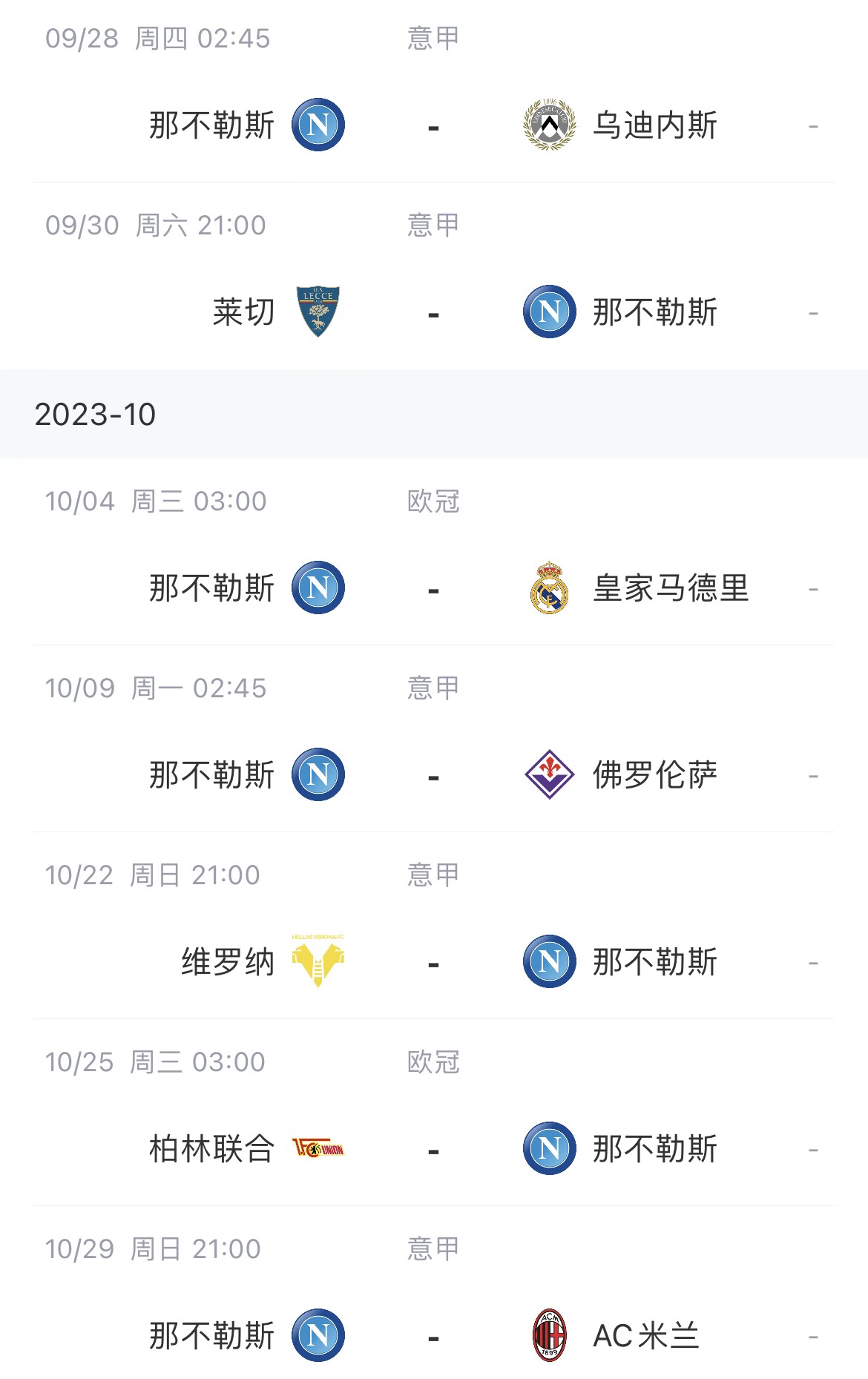The height and width of the screenshot is (1379, 868).
Task: Open the Lecce vs Napoli match on 09/30
Action: 433,313
